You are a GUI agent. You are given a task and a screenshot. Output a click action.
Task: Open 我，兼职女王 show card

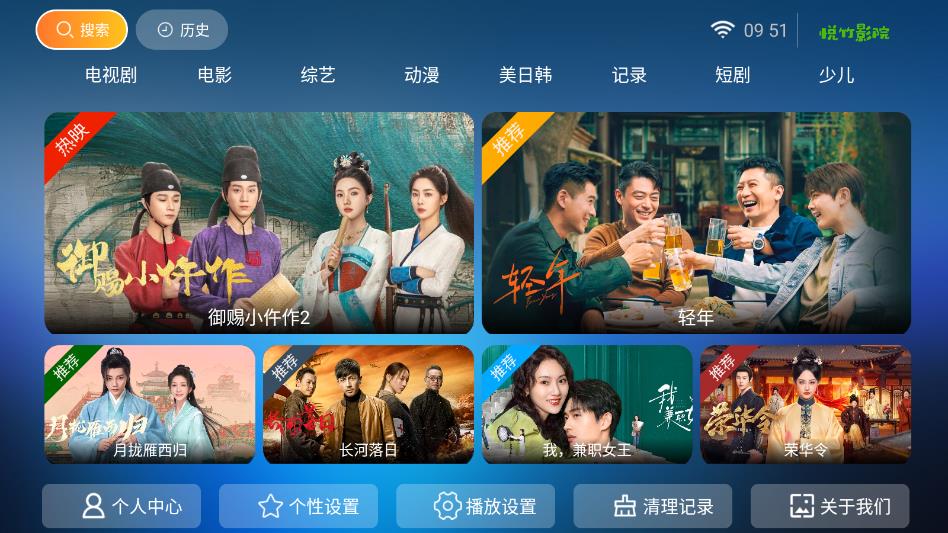pyautogui.click(x=587, y=404)
